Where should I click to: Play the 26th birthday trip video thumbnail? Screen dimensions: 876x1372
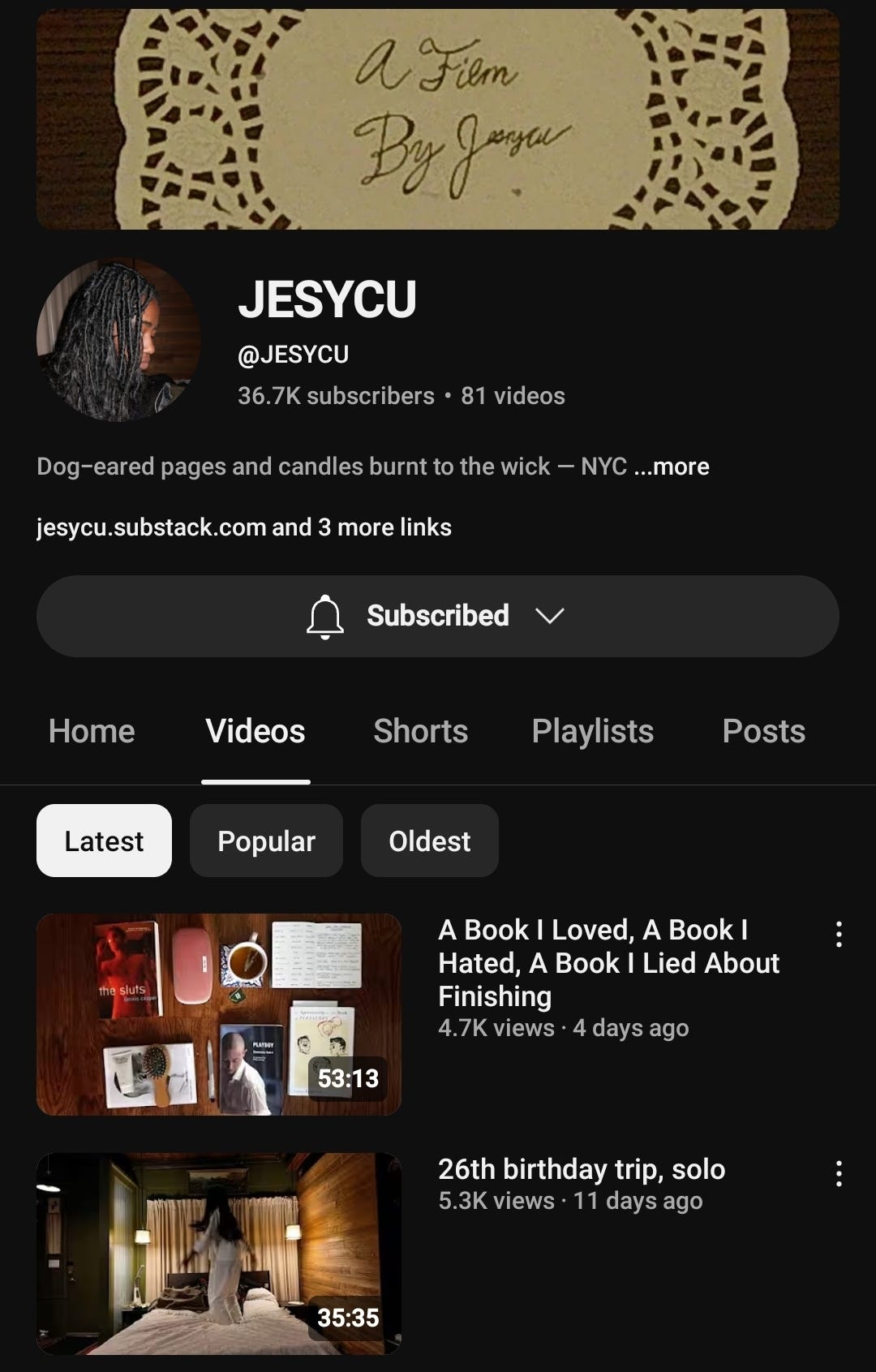[219, 1254]
